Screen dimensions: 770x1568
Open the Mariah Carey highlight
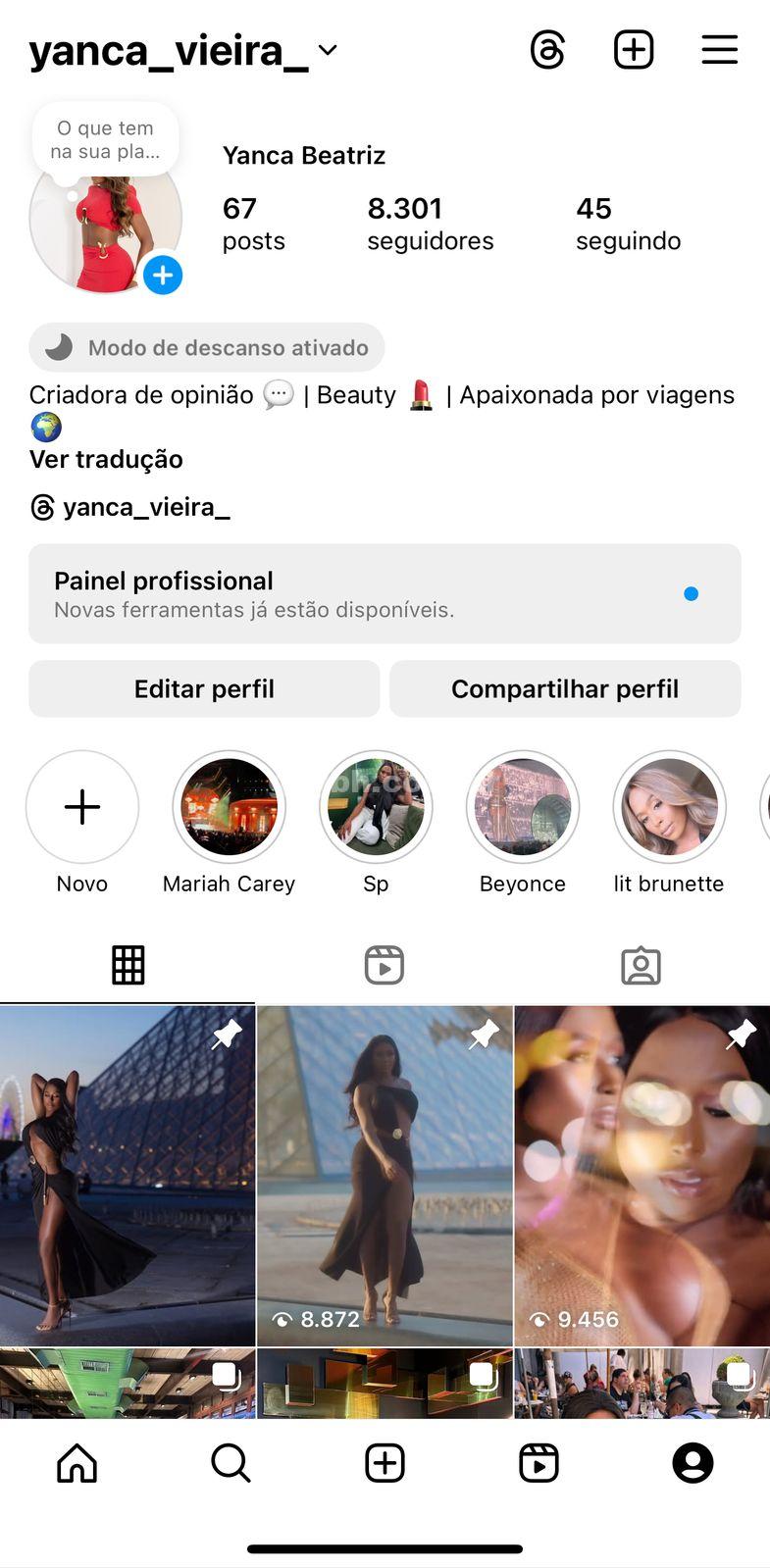point(229,808)
